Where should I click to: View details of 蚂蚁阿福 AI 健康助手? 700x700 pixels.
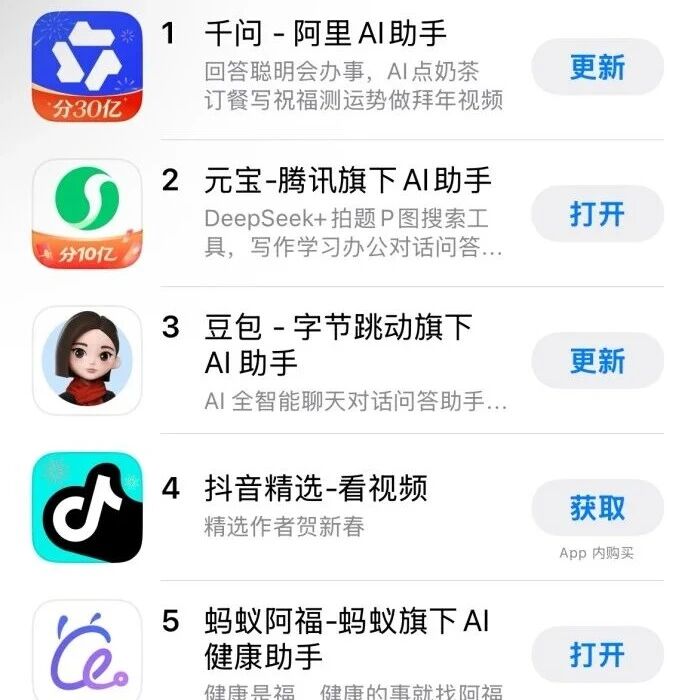pos(347,638)
